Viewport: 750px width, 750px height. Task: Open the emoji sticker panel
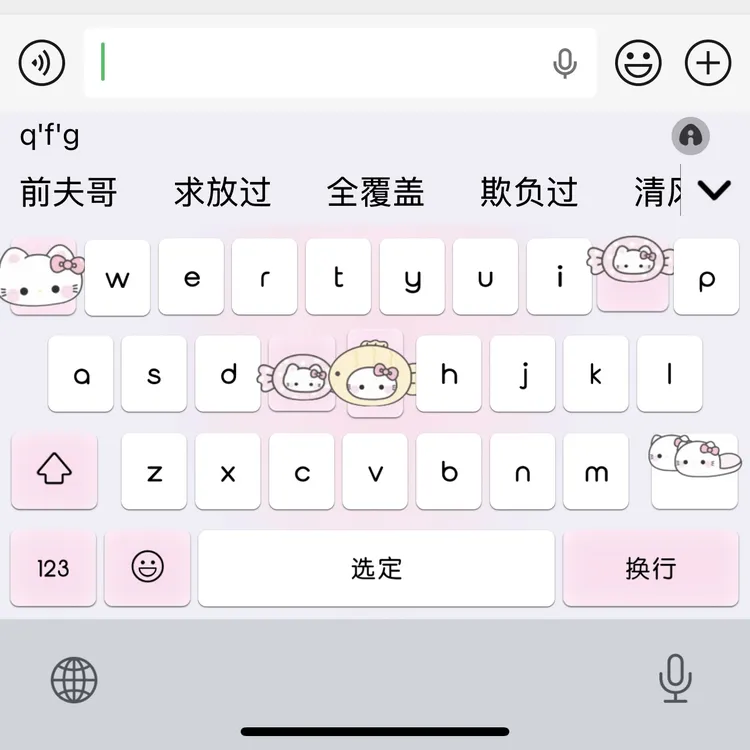(638, 63)
